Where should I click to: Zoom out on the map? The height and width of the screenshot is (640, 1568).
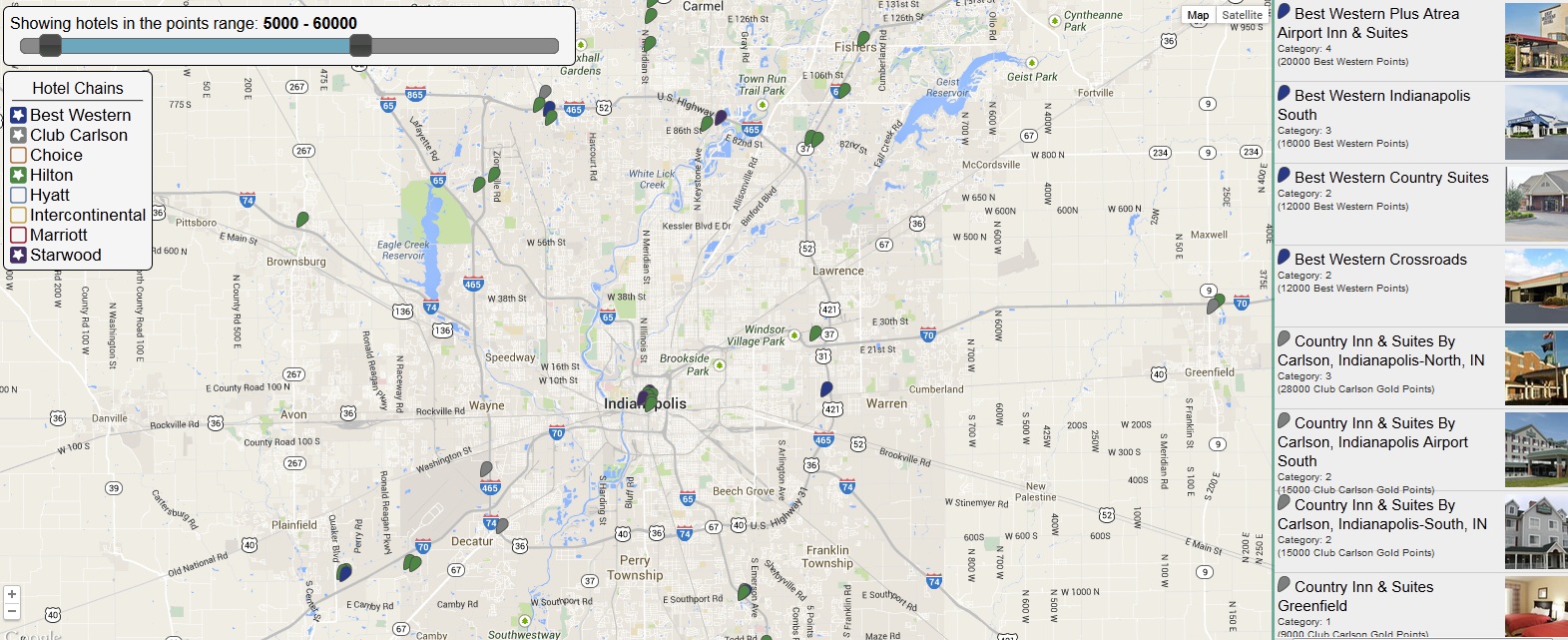tap(12, 611)
